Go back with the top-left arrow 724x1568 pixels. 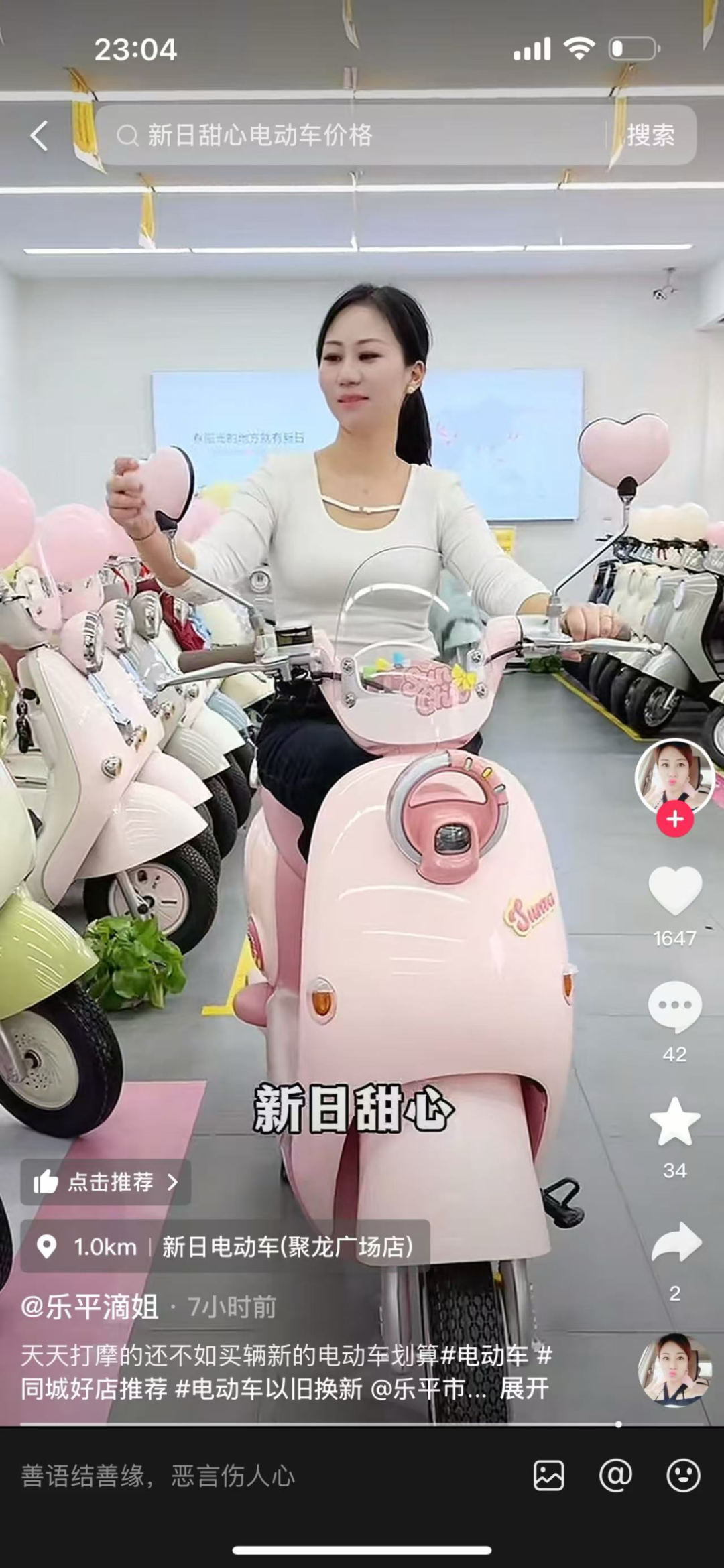coord(39,136)
